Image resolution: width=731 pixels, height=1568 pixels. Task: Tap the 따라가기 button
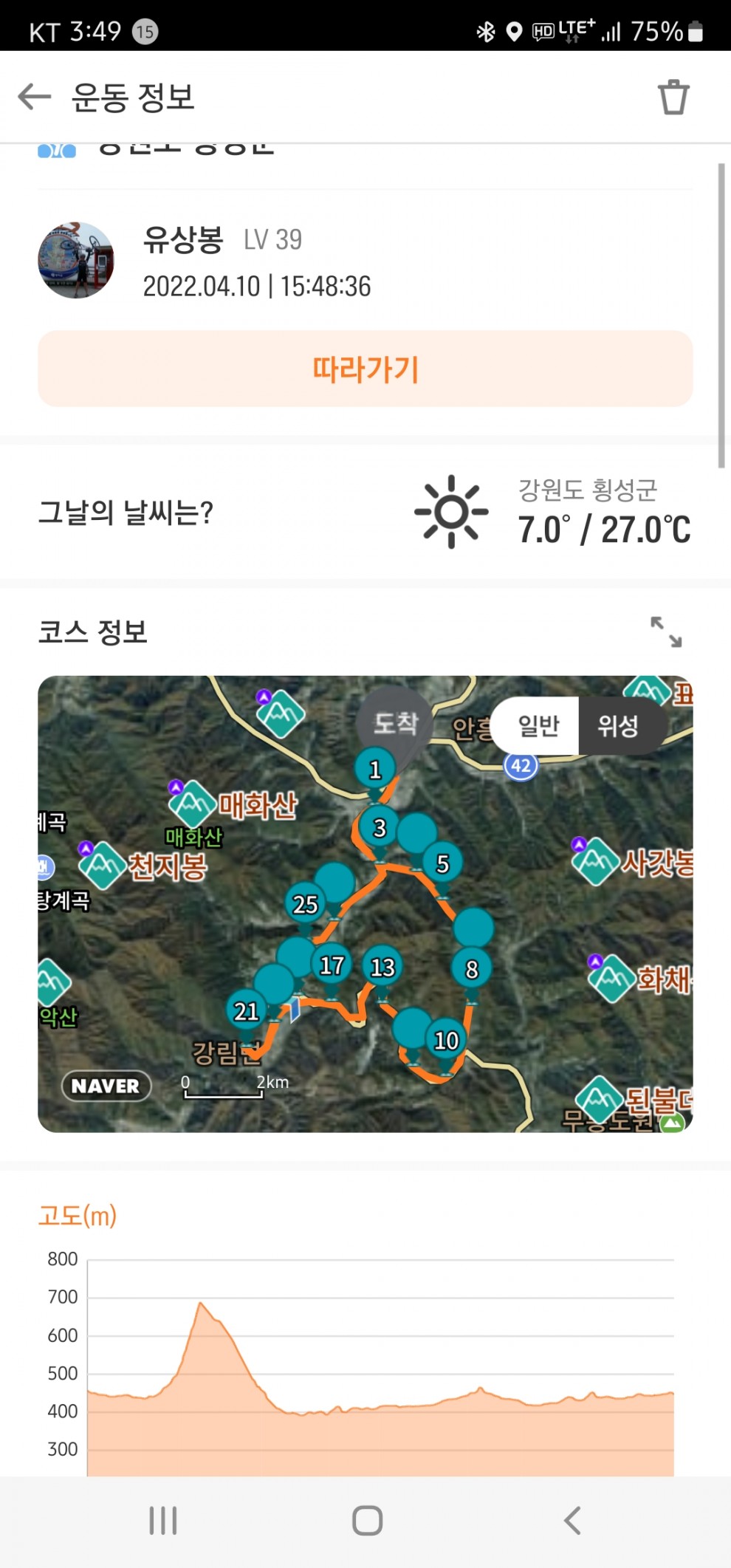[x=365, y=369]
